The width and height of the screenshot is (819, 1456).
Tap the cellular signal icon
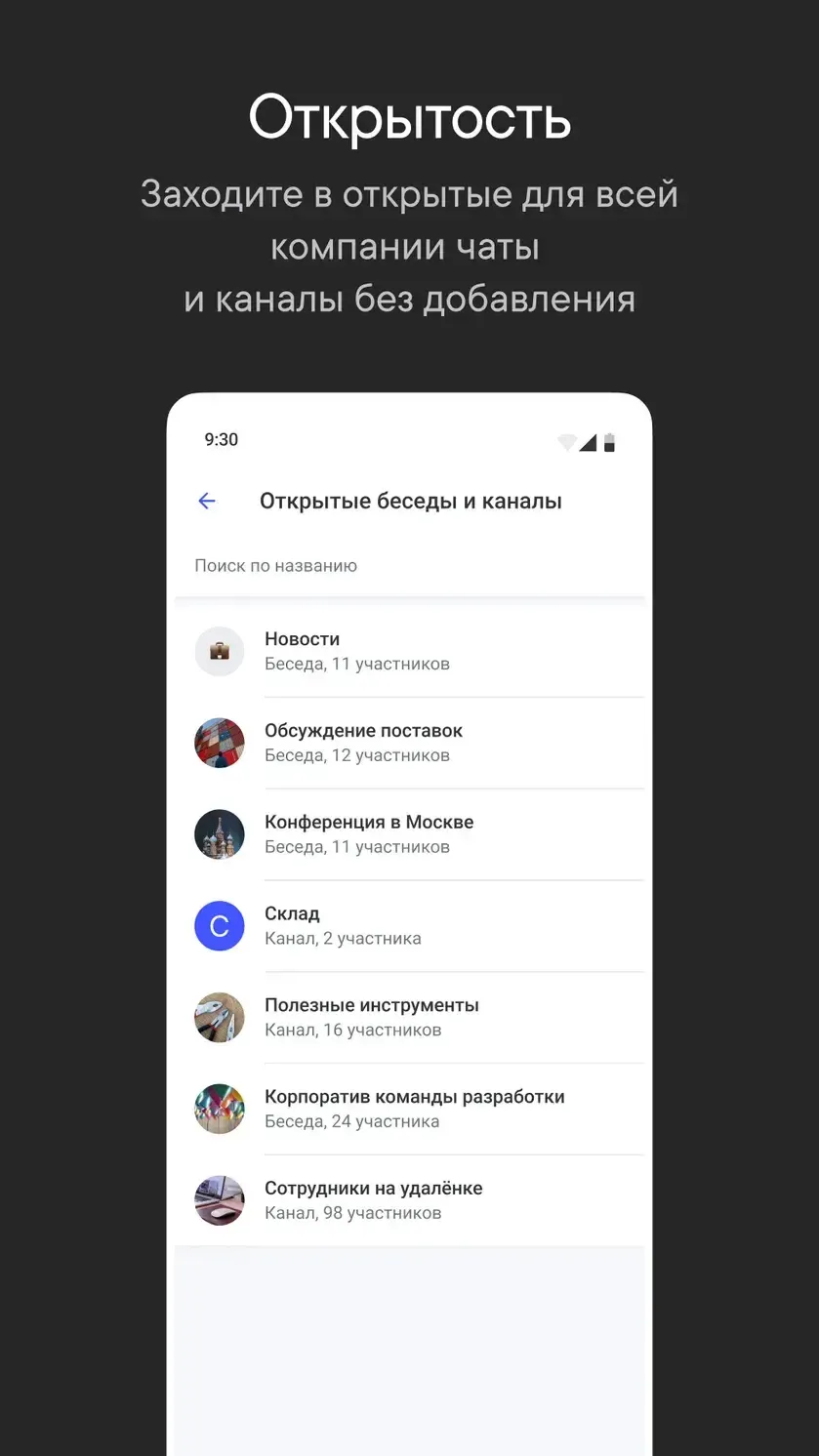tap(588, 441)
